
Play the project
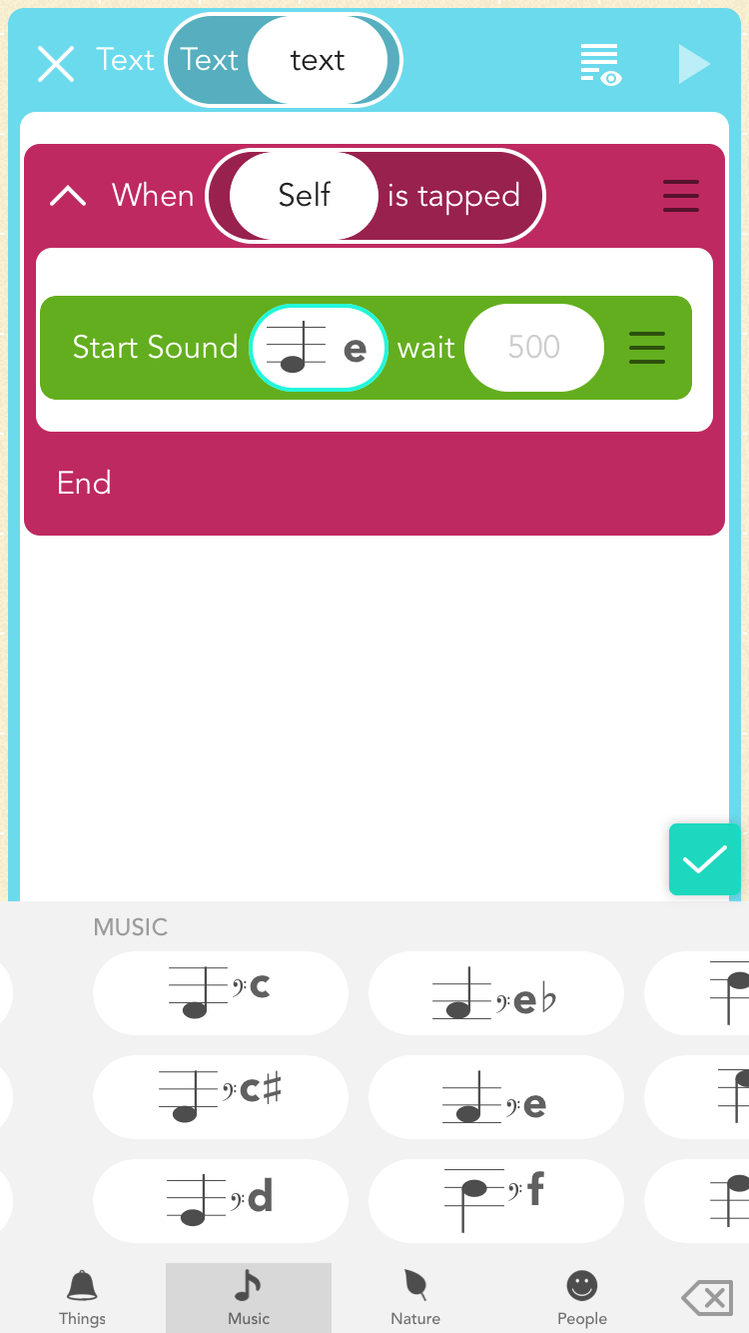pyautogui.click(x=693, y=64)
